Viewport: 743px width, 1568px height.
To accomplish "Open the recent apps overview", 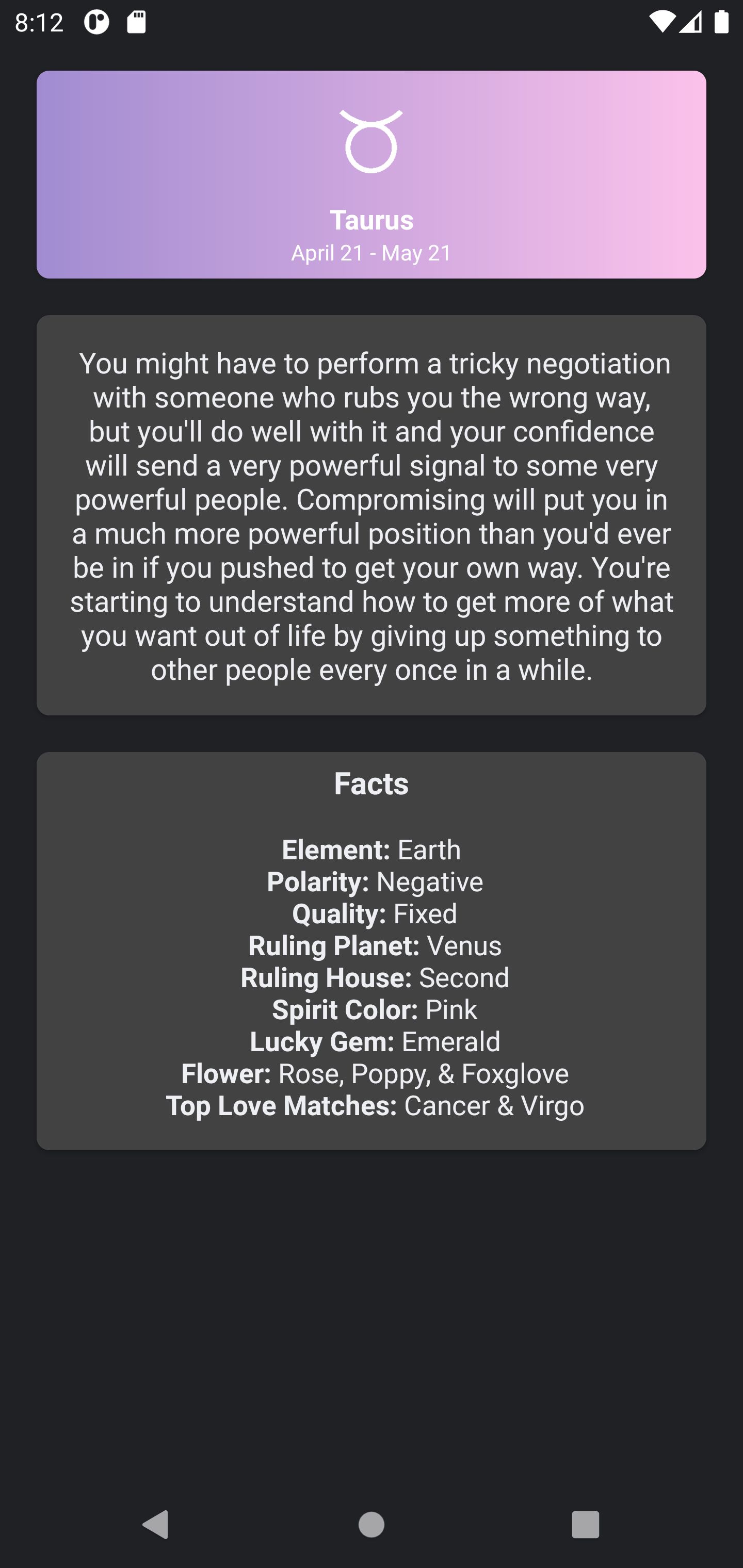I will pyautogui.click(x=585, y=1525).
